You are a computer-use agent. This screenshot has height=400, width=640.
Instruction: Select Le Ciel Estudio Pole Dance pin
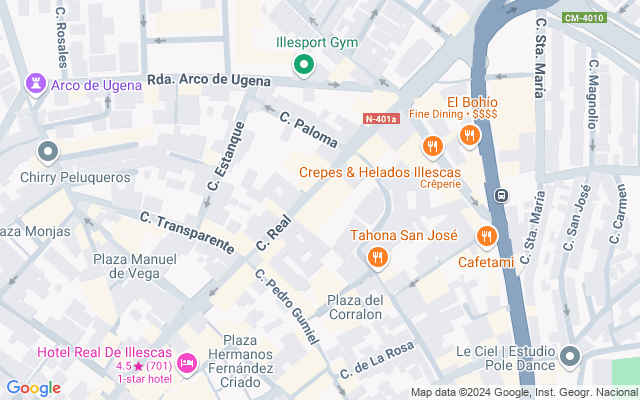tap(570, 357)
